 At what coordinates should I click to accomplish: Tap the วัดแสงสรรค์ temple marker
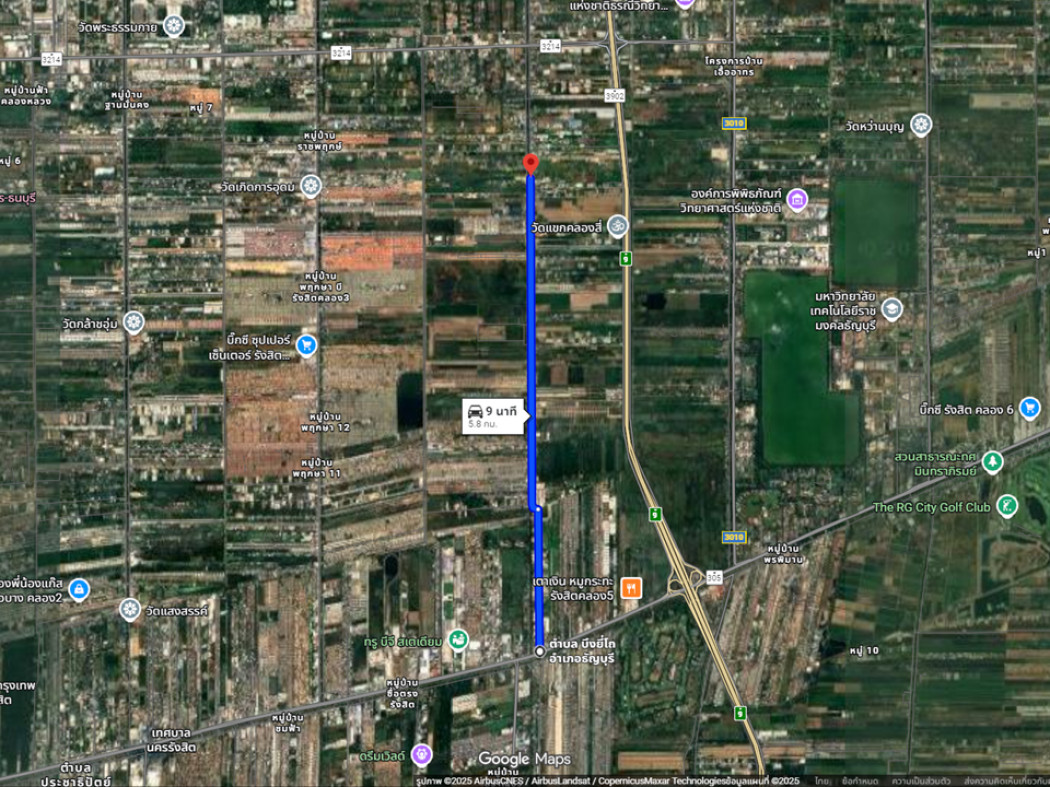point(130,609)
